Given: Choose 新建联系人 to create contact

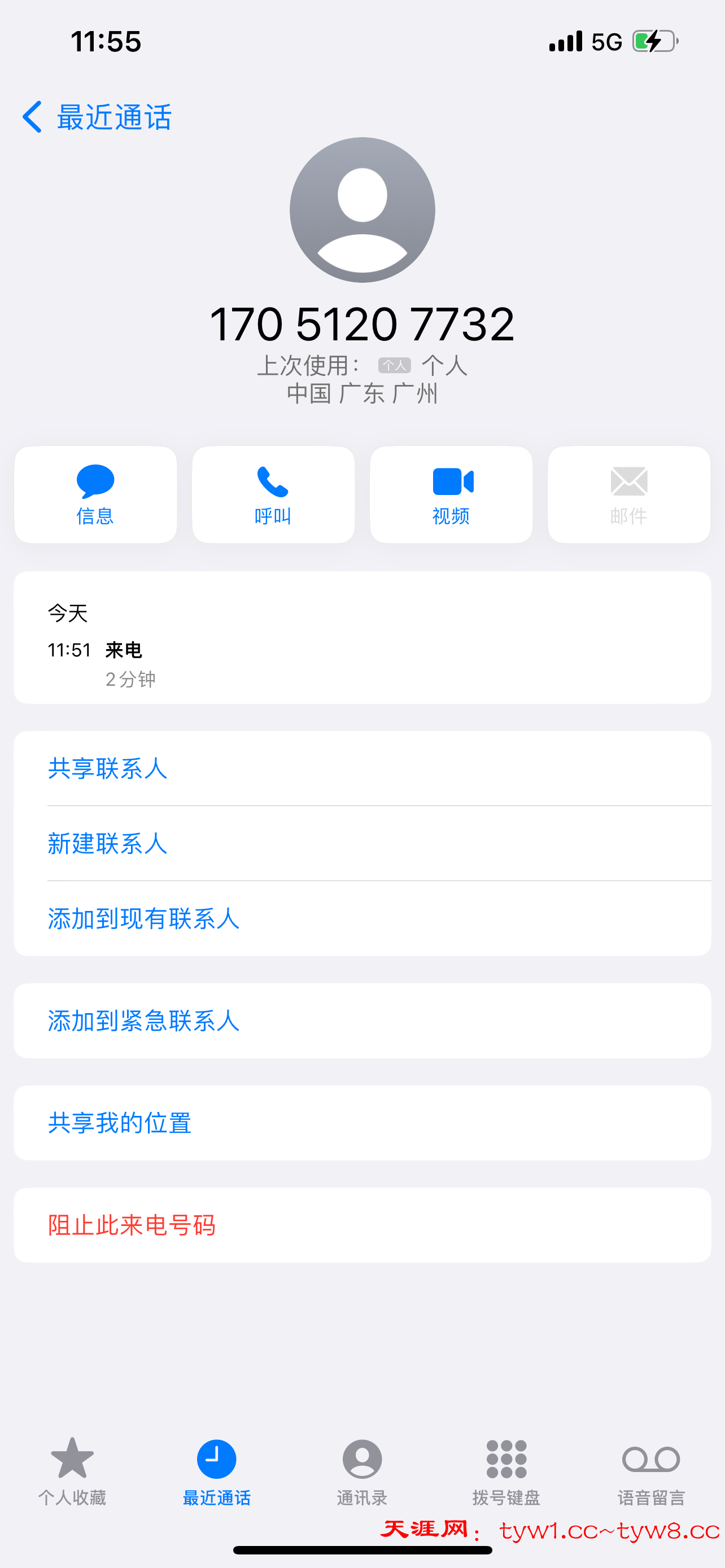Looking at the screenshot, I should 108,843.
